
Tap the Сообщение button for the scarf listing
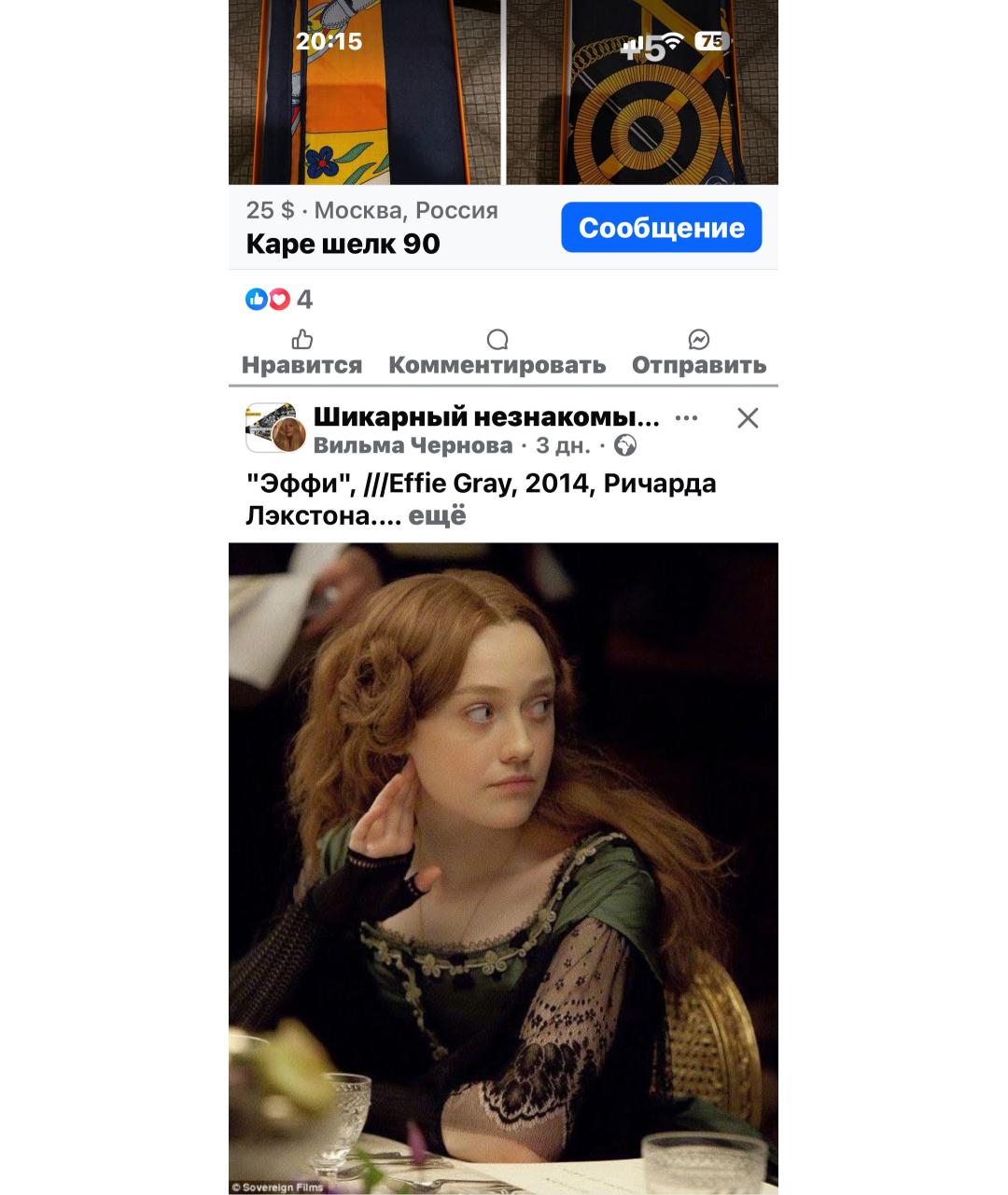pyautogui.click(x=661, y=228)
